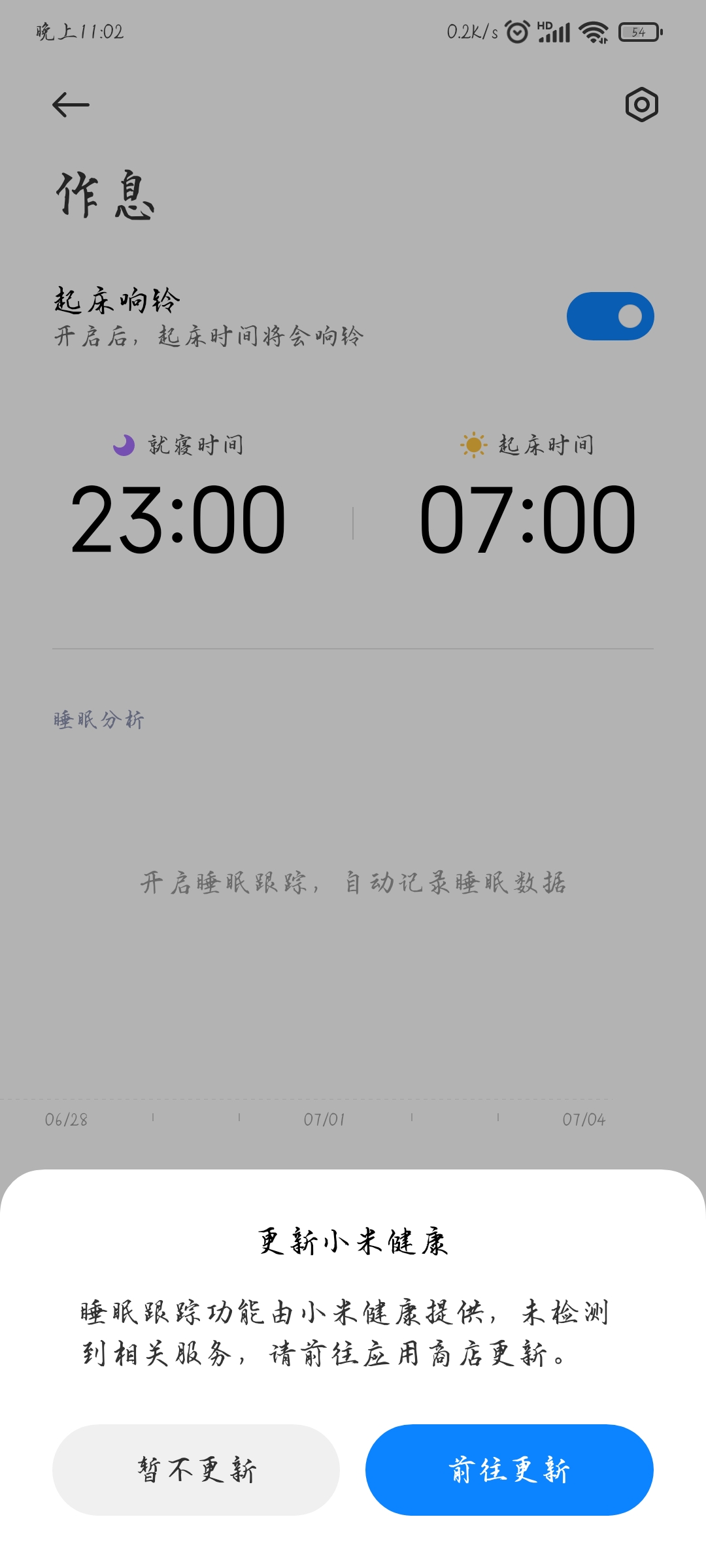Tap 前往更新 to update Mi Health
The width and height of the screenshot is (706, 1568).
tap(509, 1469)
